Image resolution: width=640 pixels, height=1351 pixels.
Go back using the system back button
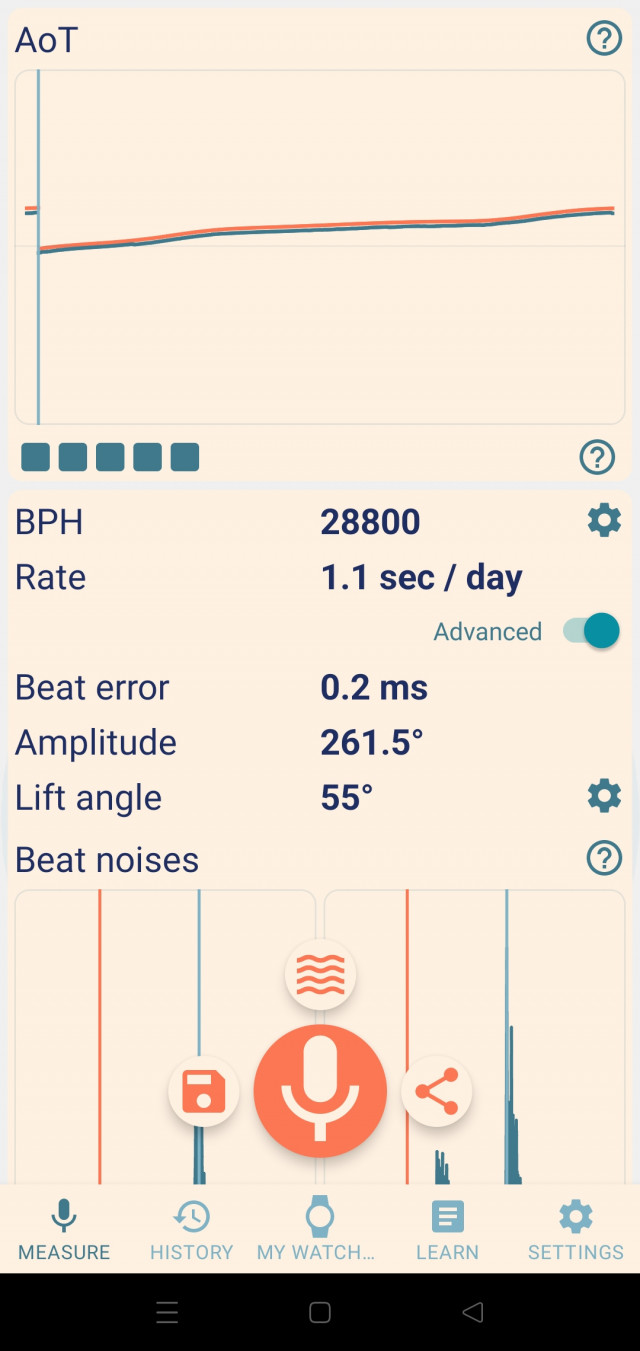473,1312
